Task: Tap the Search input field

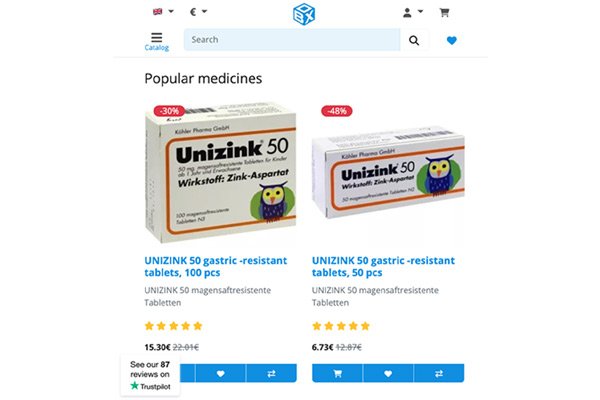Action: (x=292, y=40)
